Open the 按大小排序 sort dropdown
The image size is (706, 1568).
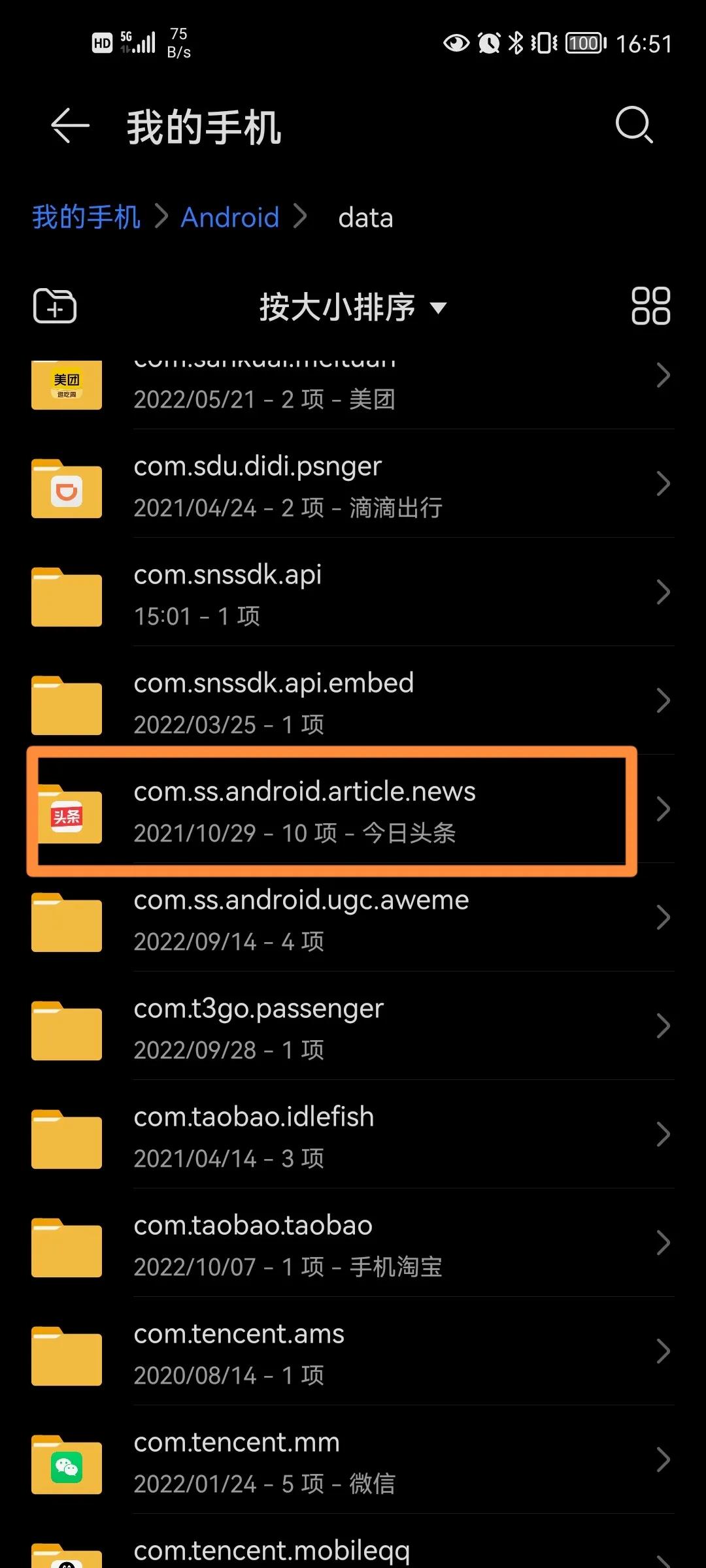(x=353, y=307)
